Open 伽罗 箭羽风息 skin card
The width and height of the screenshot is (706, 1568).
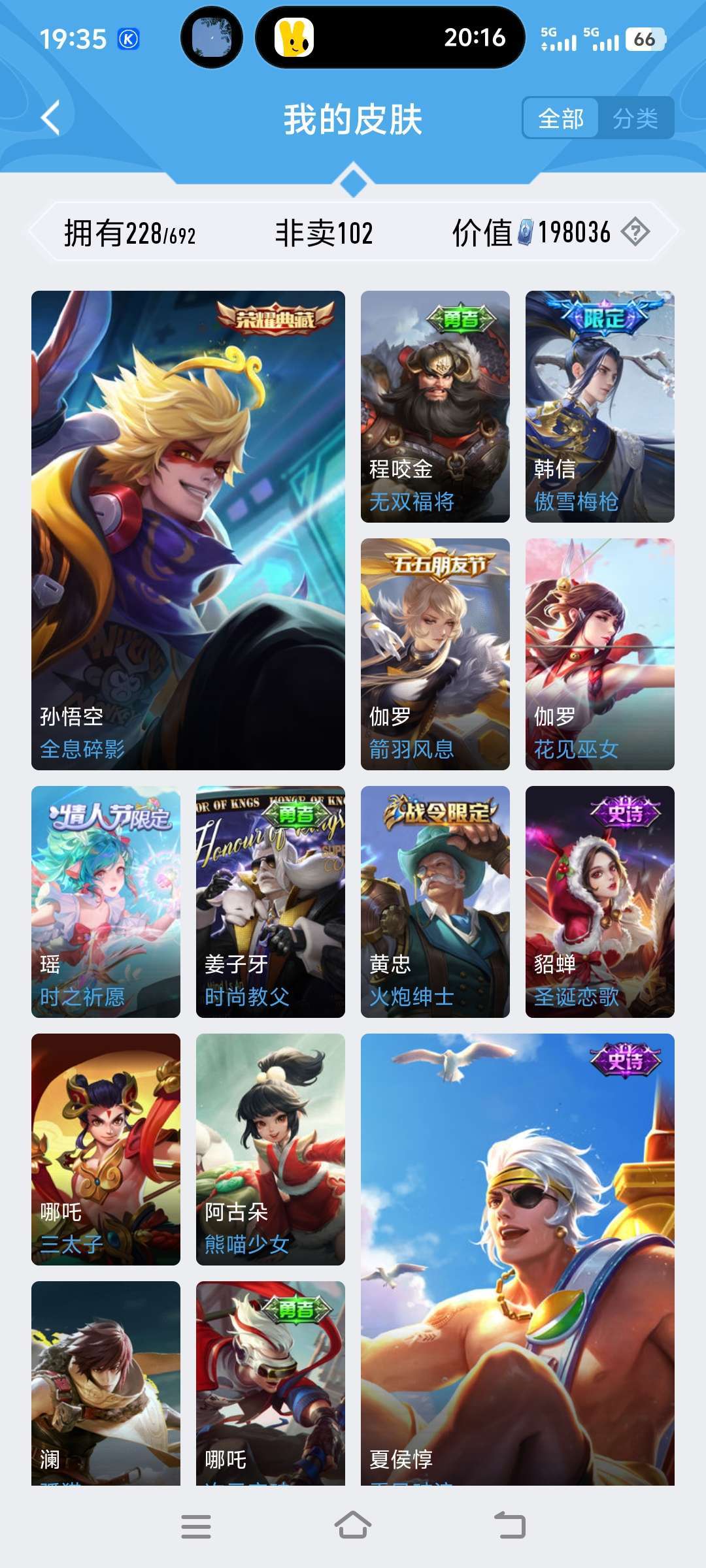435,654
